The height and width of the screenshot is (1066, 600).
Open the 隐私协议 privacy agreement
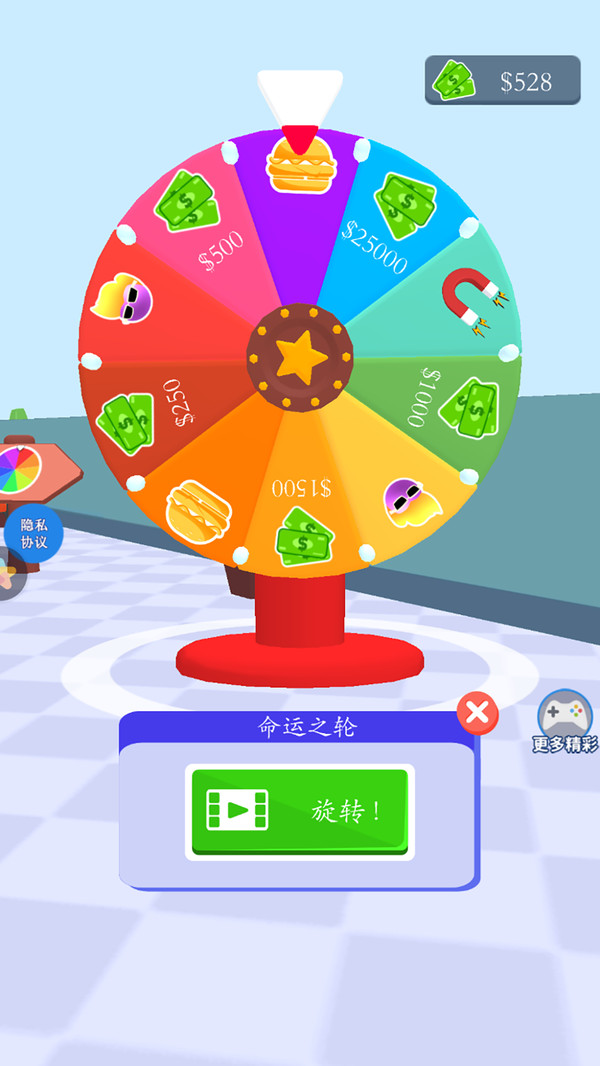click(34, 533)
